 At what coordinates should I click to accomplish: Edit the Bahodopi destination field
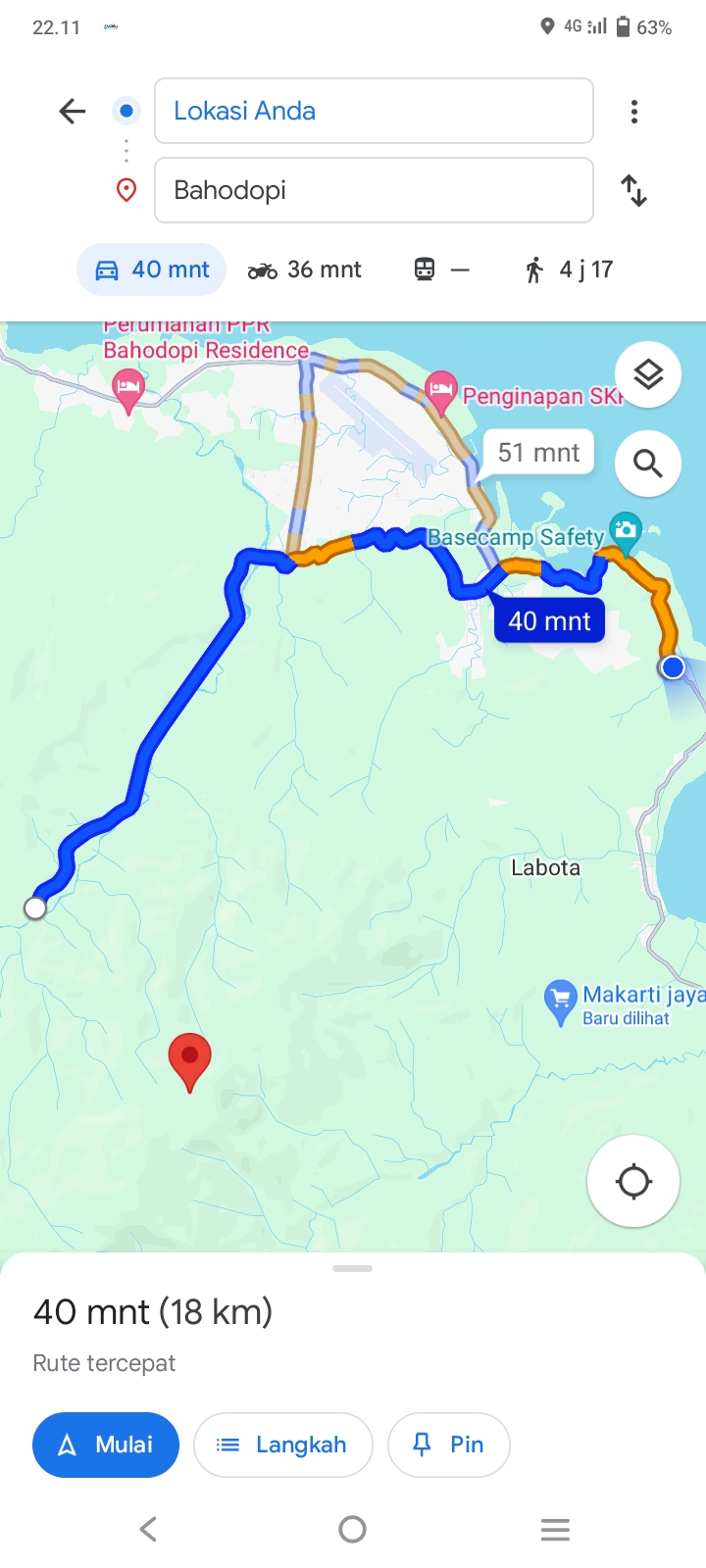coord(374,190)
